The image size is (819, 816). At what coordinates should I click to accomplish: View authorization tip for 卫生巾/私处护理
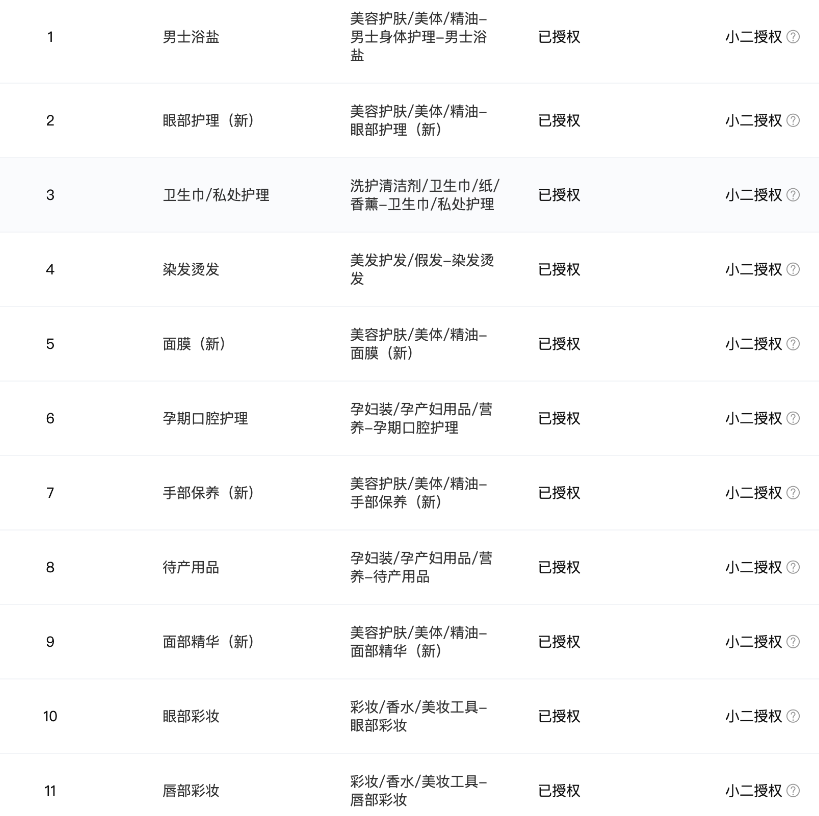(x=793, y=195)
